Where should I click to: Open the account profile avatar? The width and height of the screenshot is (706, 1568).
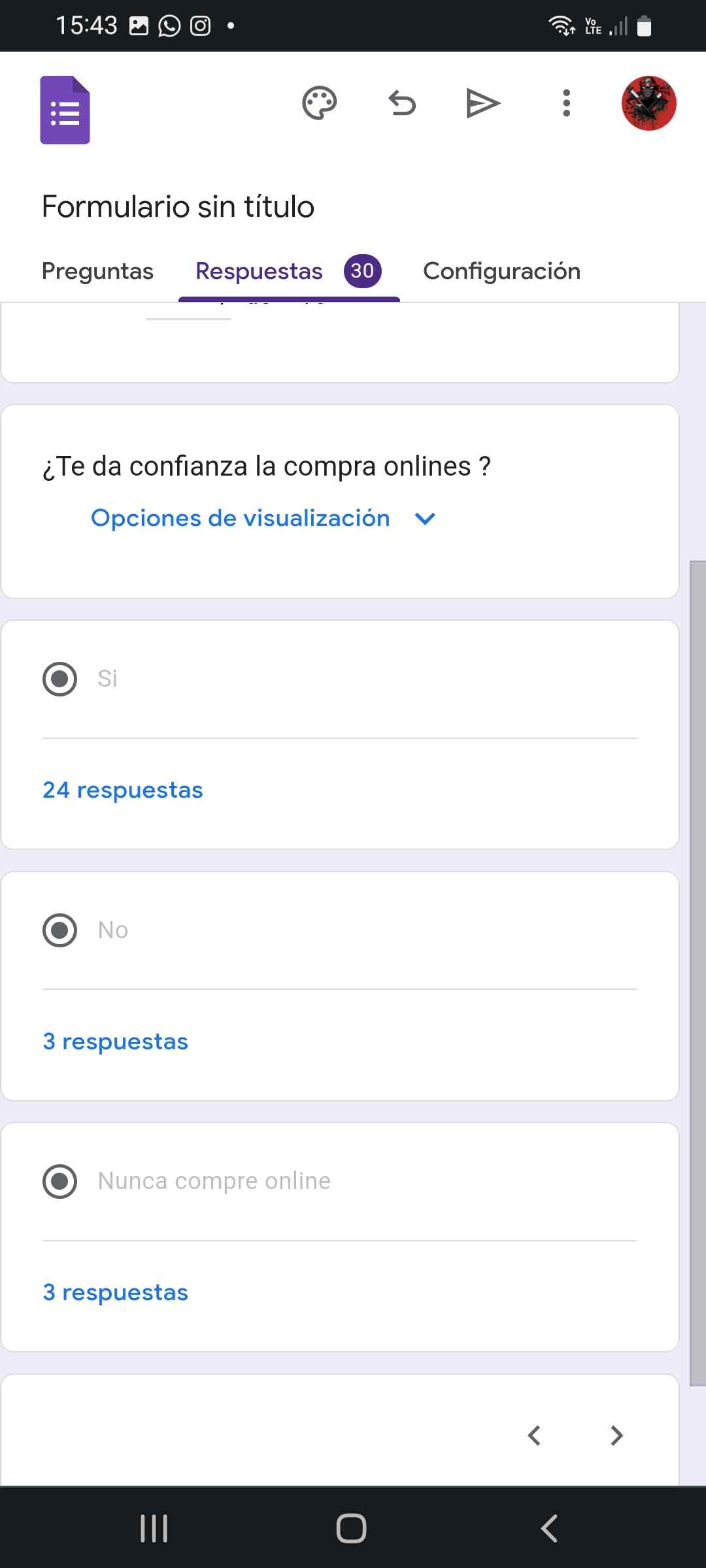(x=648, y=103)
